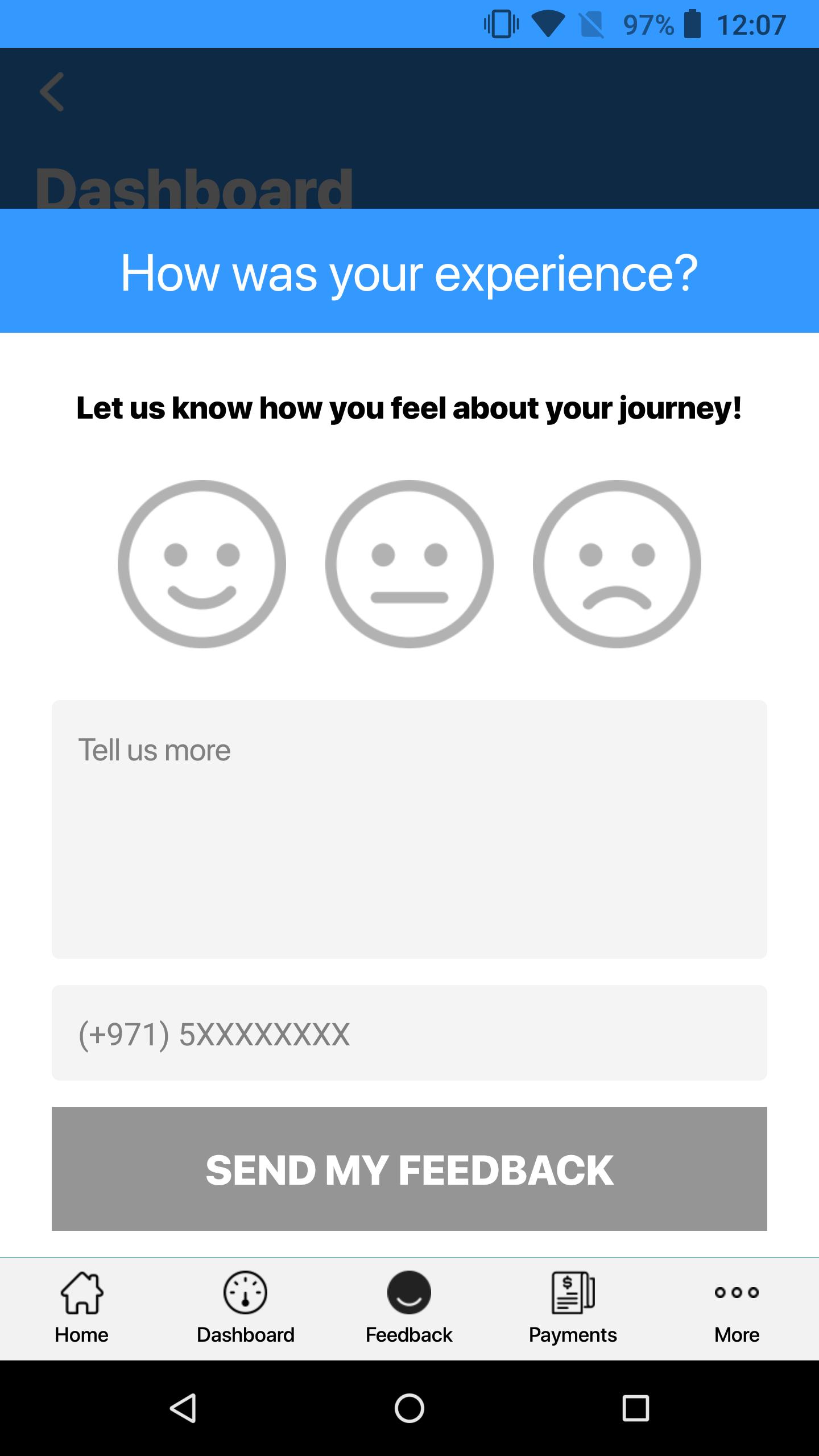This screenshot has width=819, height=1456.
Task: Select the sad face rating
Action: tap(617, 564)
